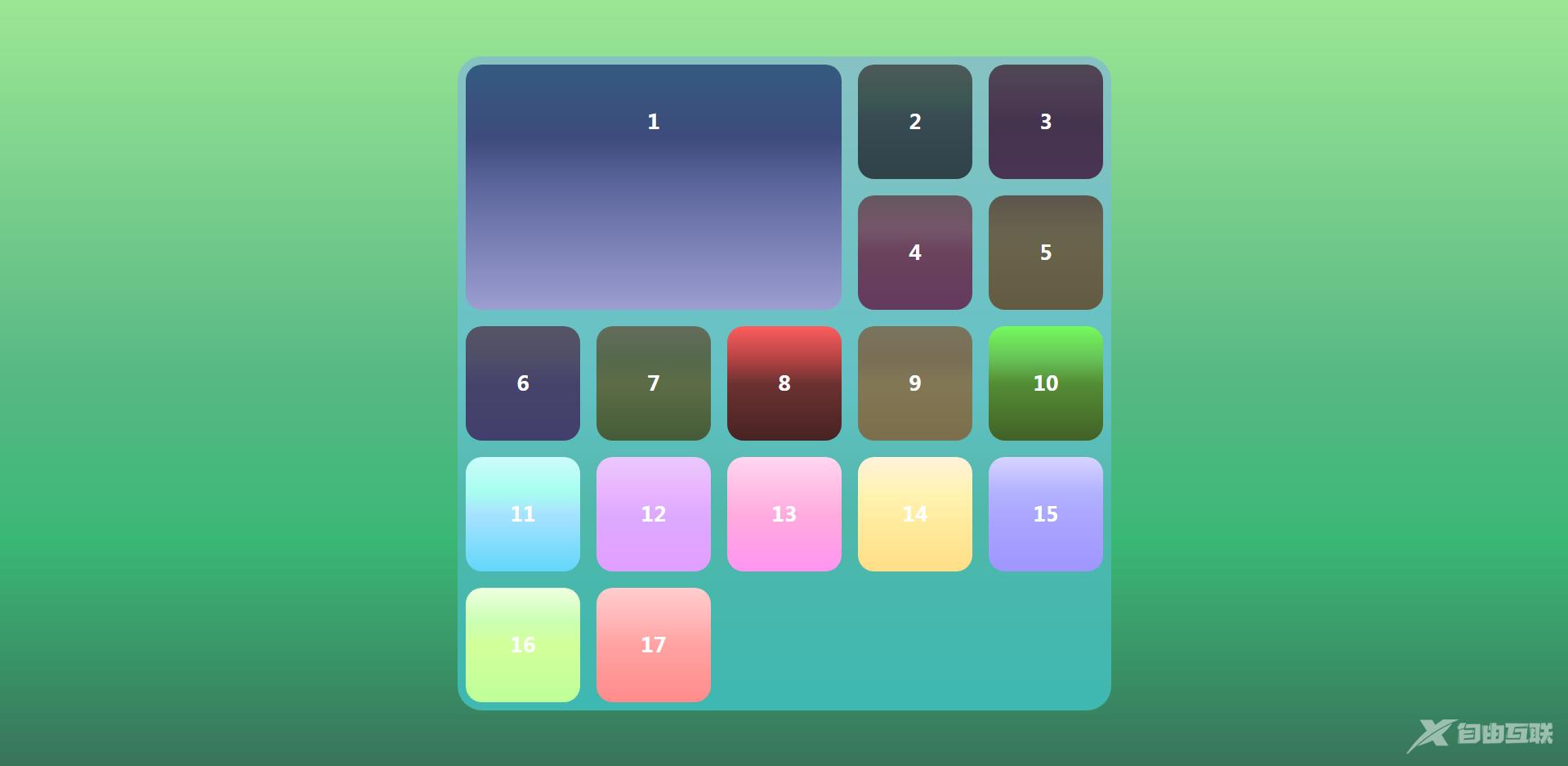Tap the salmon tile numbered 17
Viewport: 1568px width, 766px height.
pos(653,645)
